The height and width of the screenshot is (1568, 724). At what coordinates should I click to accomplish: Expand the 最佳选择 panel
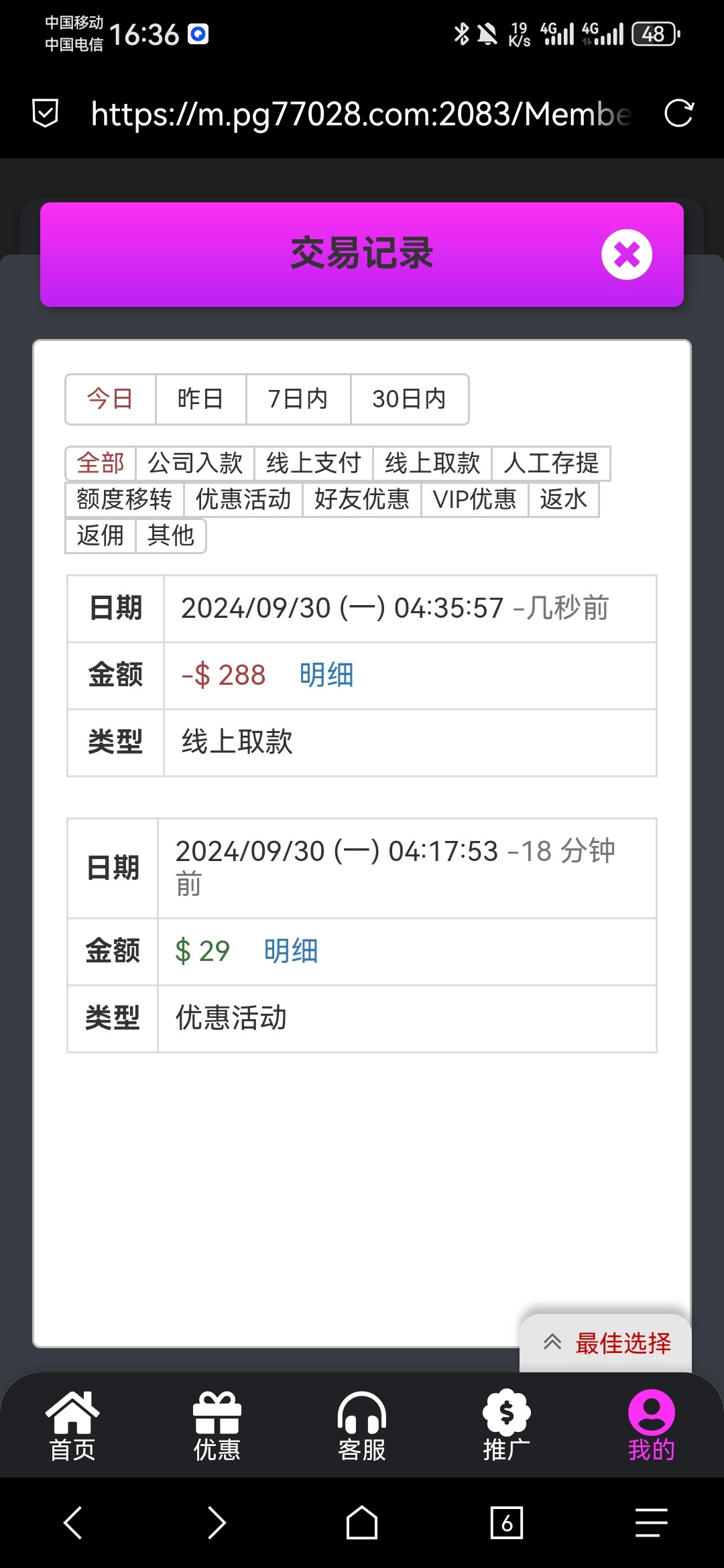[606, 1343]
